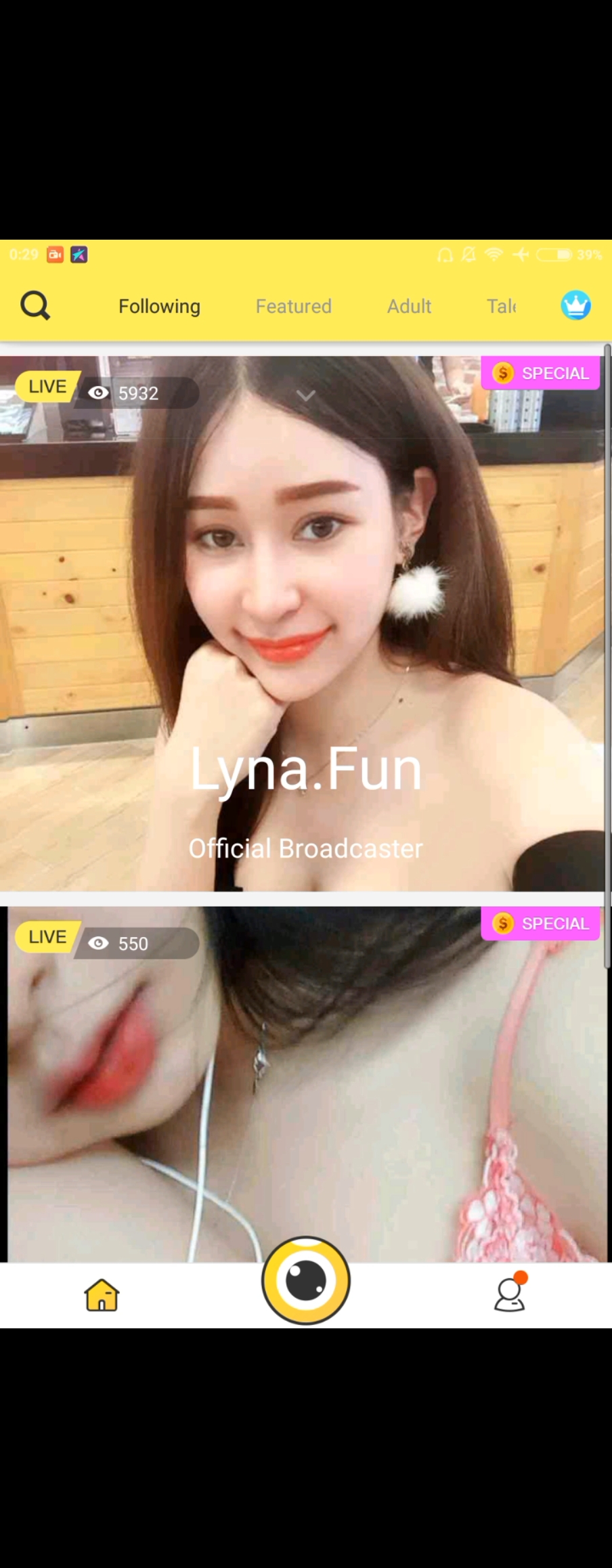Viewport: 612px width, 1568px height.
Task: Open the crown icon in top bar
Action: pos(575,306)
